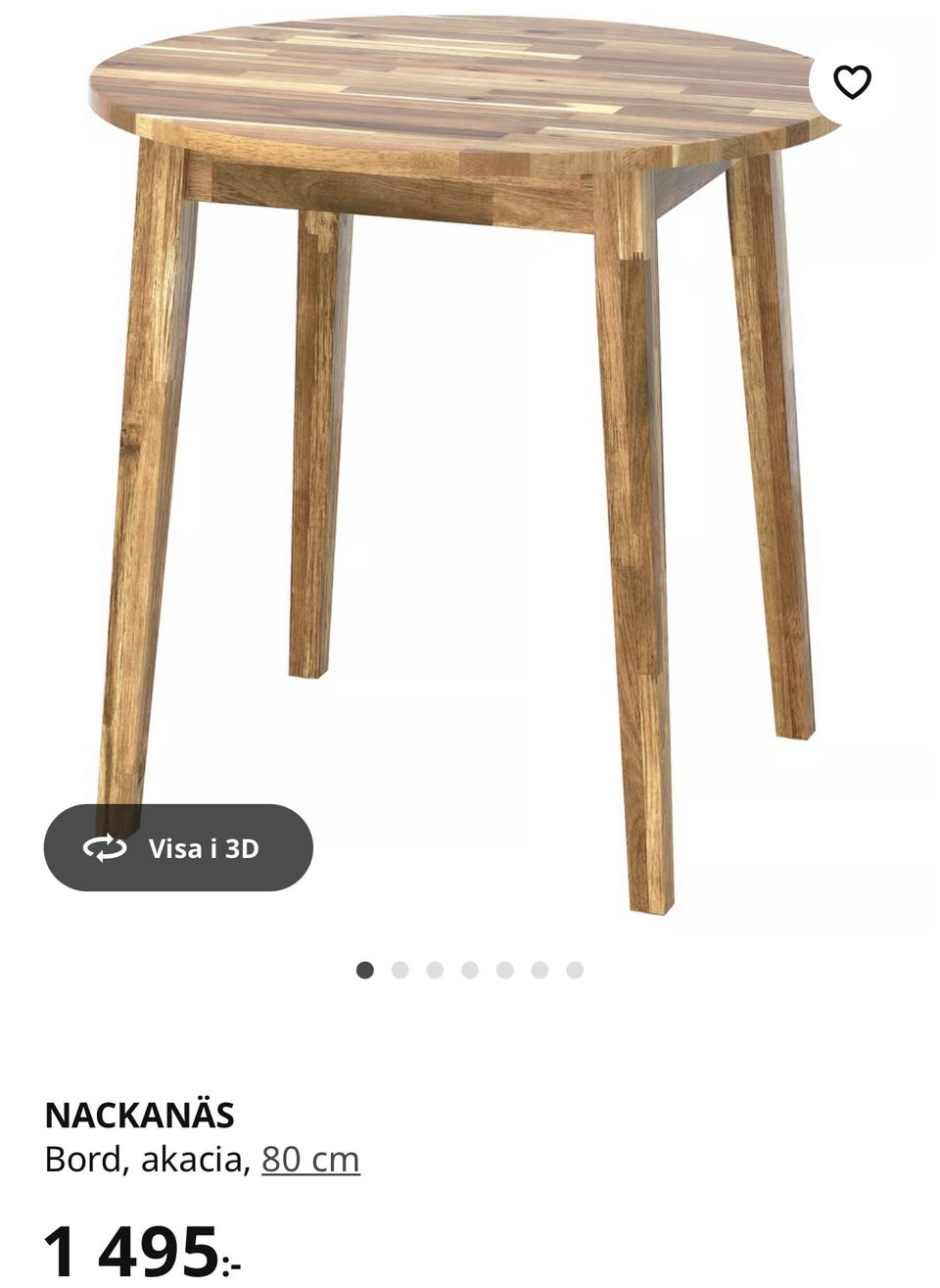This screenshot has height=1288, width=940.
Task: Open the Visa i 3D view
Action: 178,847
